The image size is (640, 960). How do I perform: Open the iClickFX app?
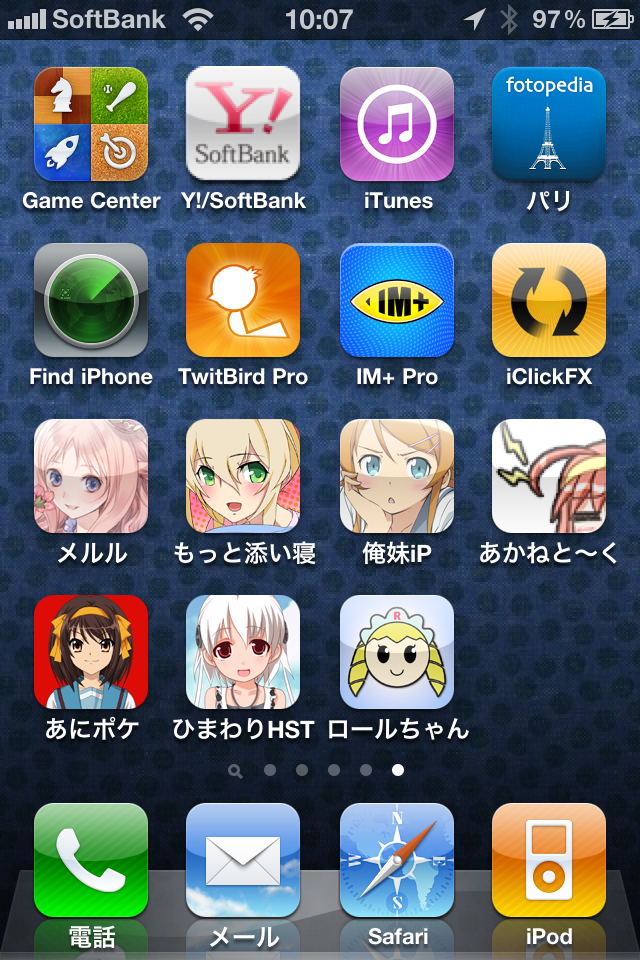549,300
